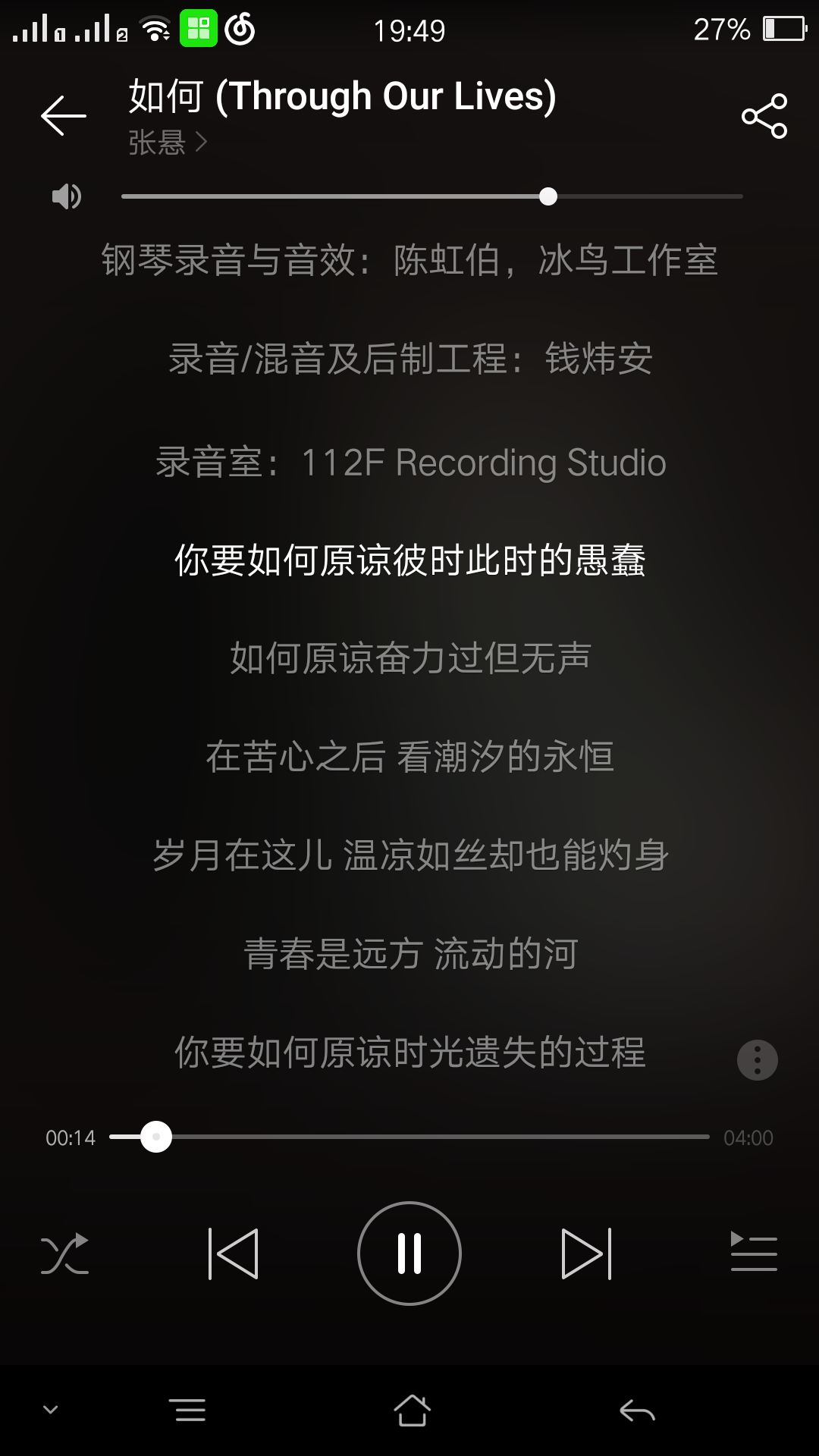The image size is (819, 1456).
Task: Pause the current song
Action: pos(409,1254)
